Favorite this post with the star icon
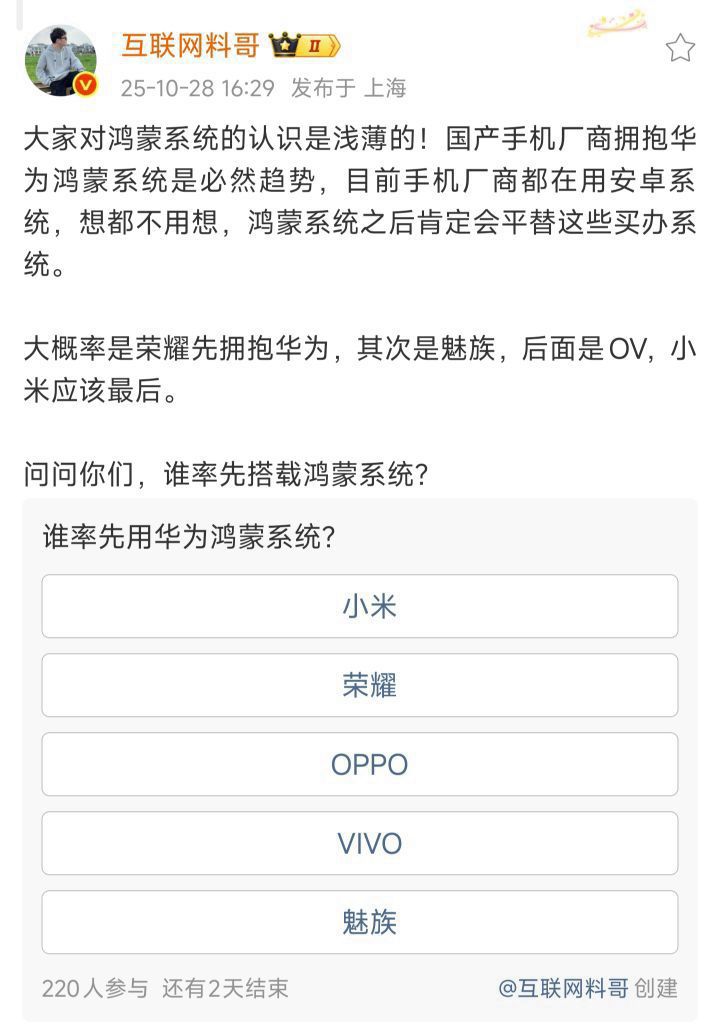Screen dimensions: 720x1029 point(680,48)
